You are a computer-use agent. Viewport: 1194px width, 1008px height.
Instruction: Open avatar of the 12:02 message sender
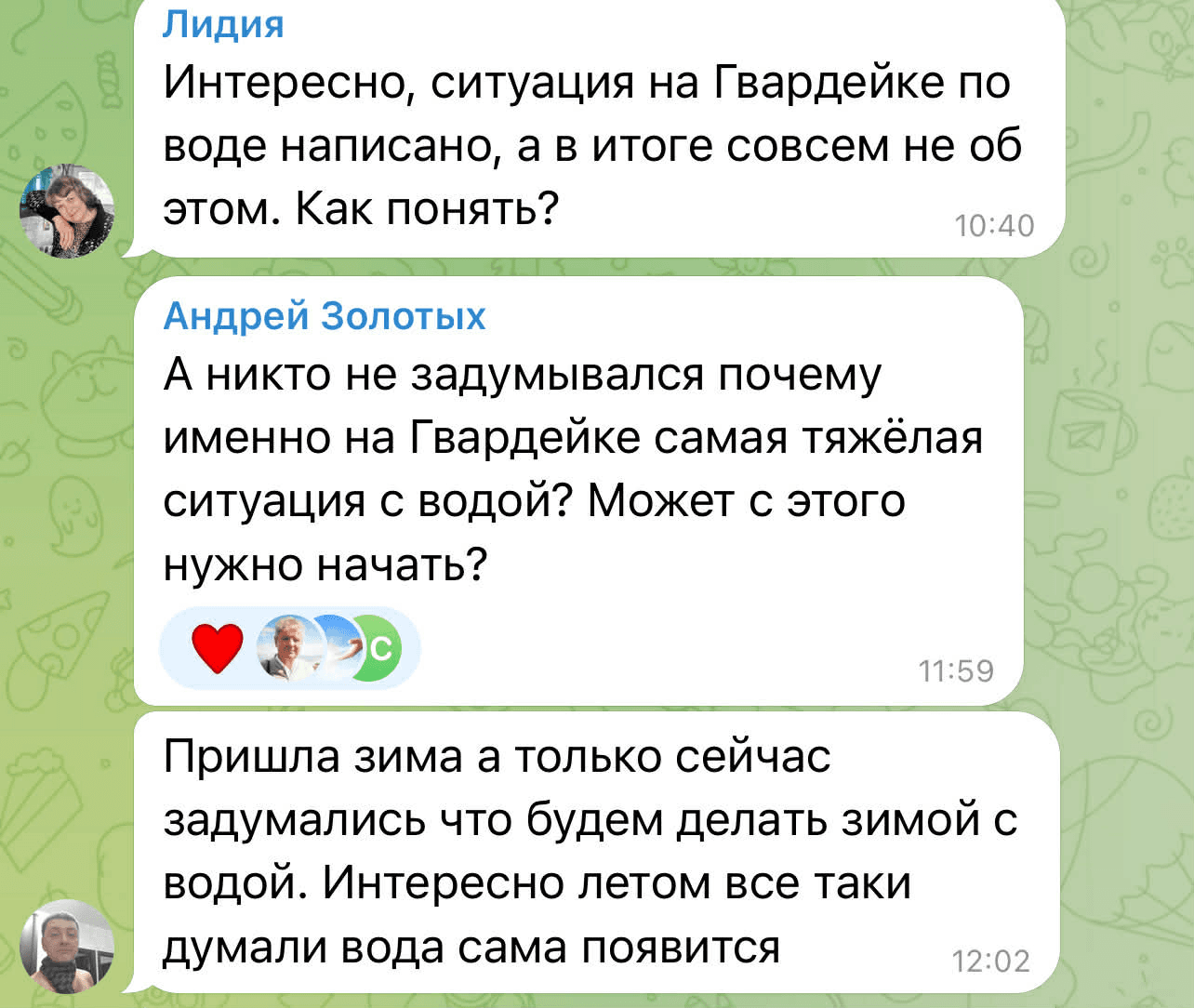click(66, 945)
